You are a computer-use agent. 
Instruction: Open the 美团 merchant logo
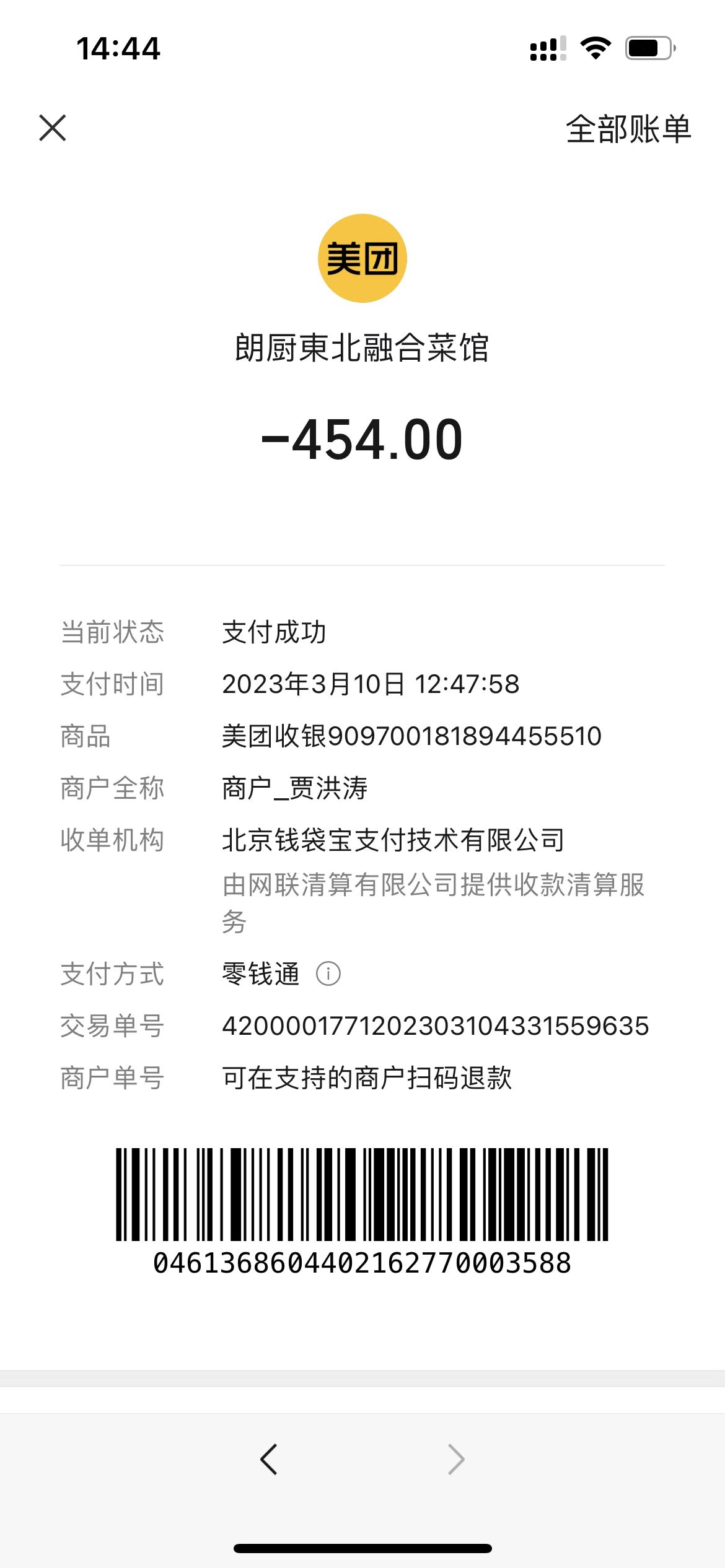click(362, 258)
